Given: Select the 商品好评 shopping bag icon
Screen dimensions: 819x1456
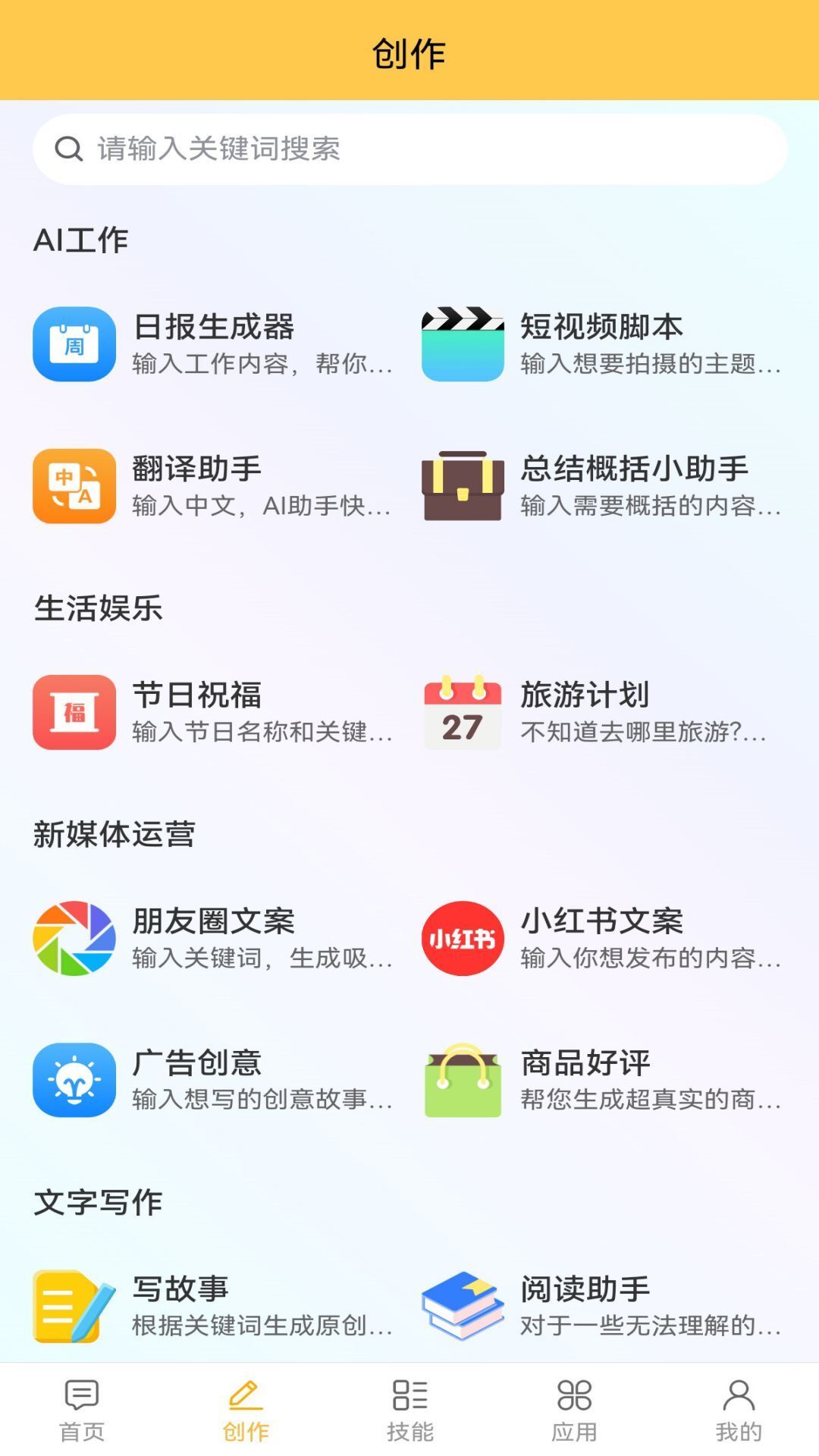Looking at the screenshot, I should [462, 1079].
